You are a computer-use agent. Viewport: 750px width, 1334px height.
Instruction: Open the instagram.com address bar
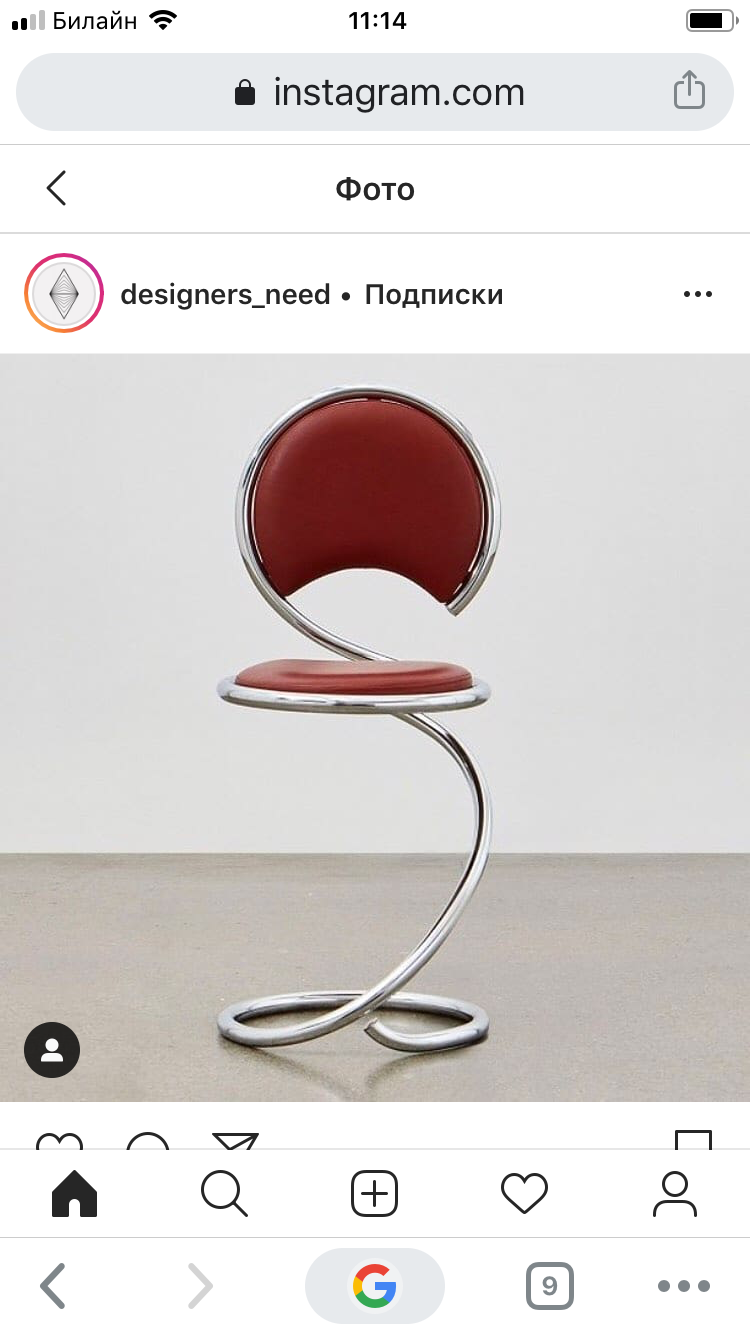click(x=378, y=93)
